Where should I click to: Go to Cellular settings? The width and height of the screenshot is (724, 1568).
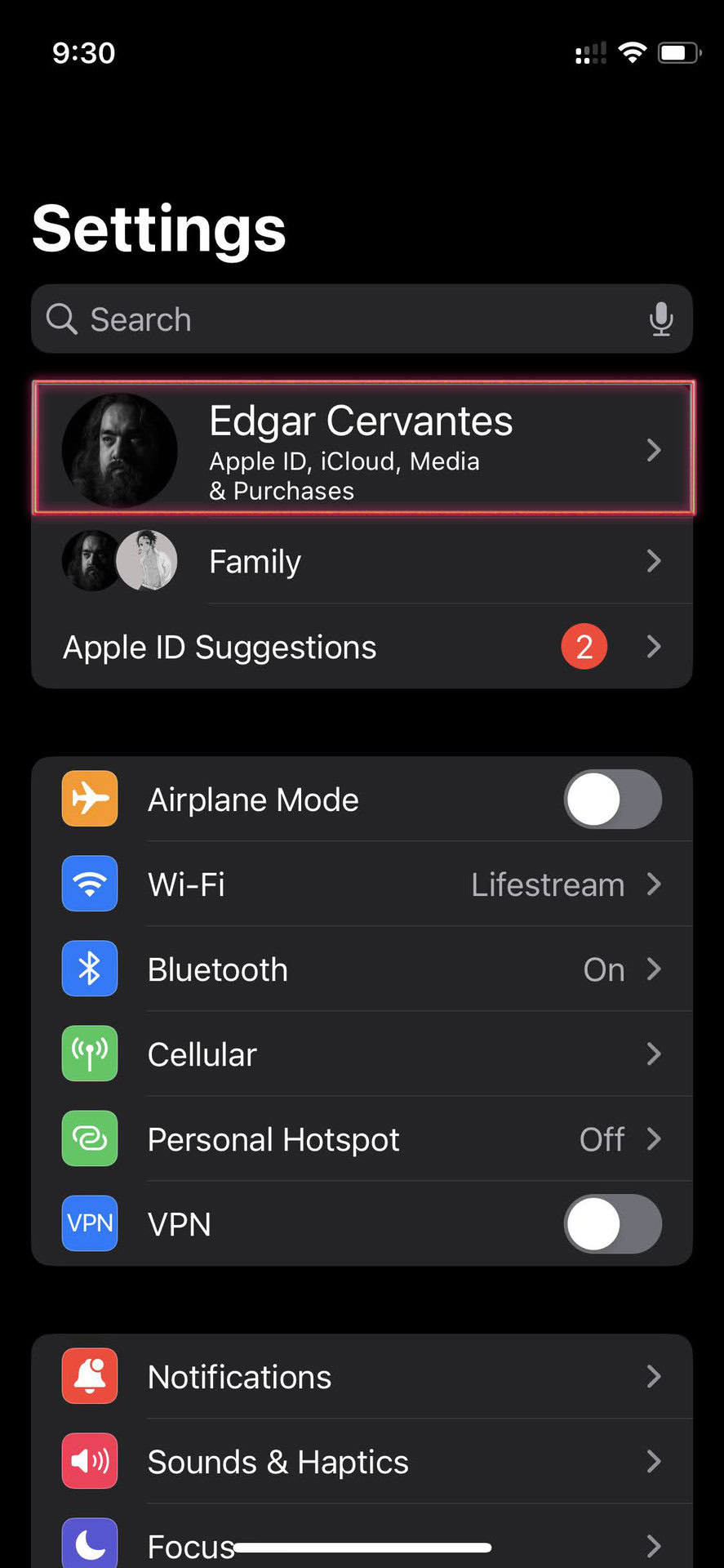362,1054
